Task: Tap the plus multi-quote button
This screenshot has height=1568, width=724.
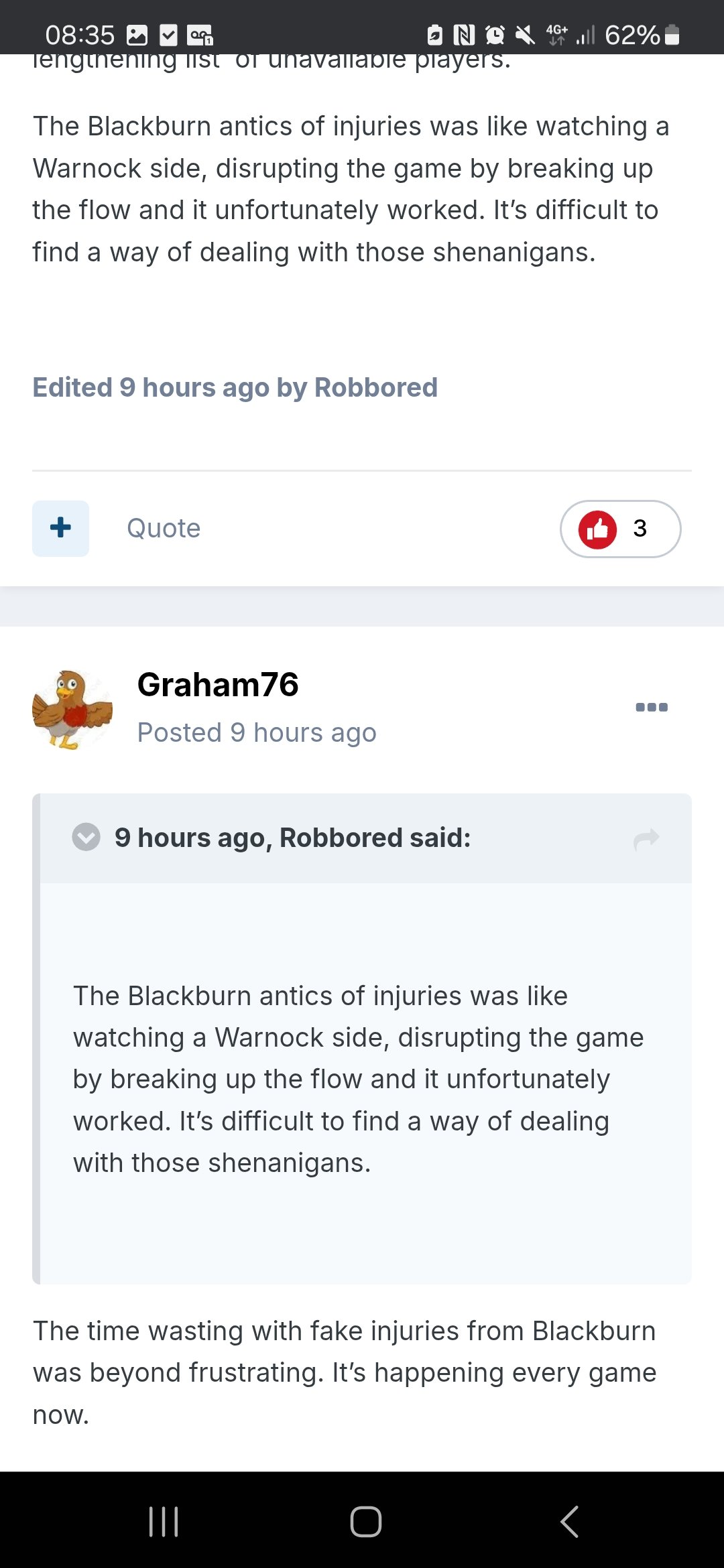Action: coord(60,528)
